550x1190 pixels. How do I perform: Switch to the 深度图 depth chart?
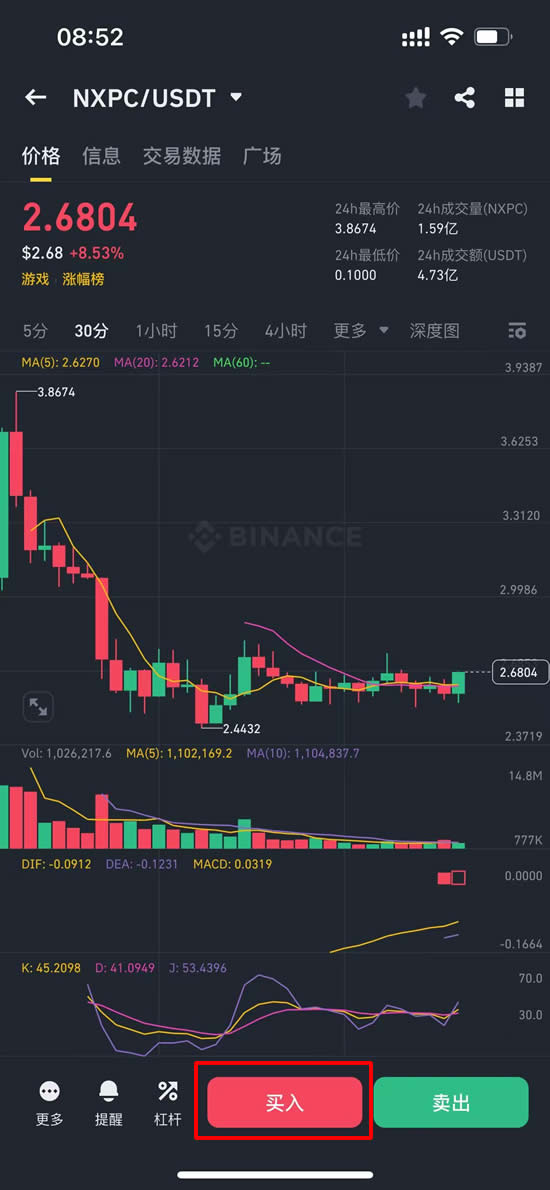tap(435, 331)
